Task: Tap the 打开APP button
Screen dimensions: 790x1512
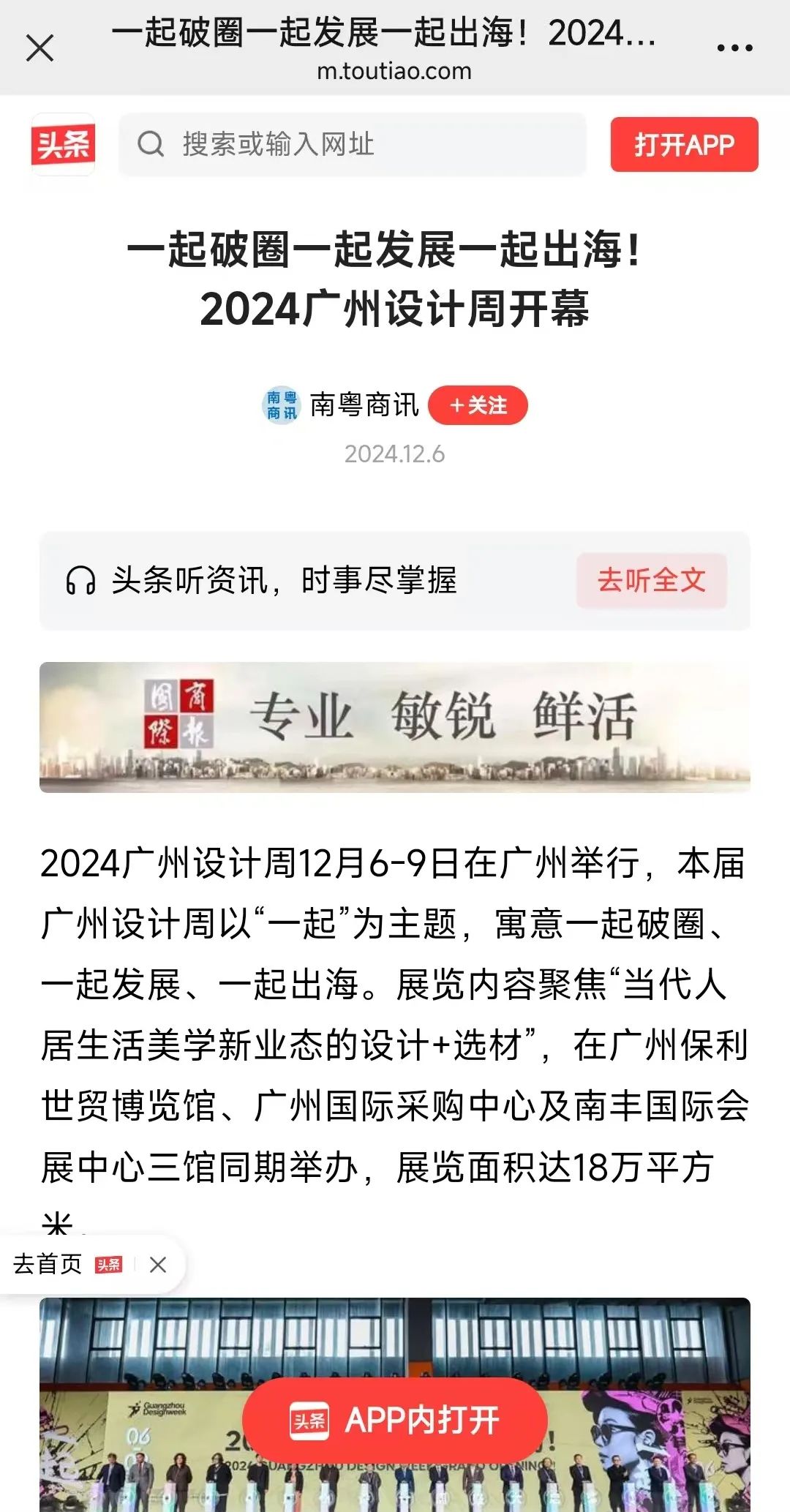Action: (684, 145)
